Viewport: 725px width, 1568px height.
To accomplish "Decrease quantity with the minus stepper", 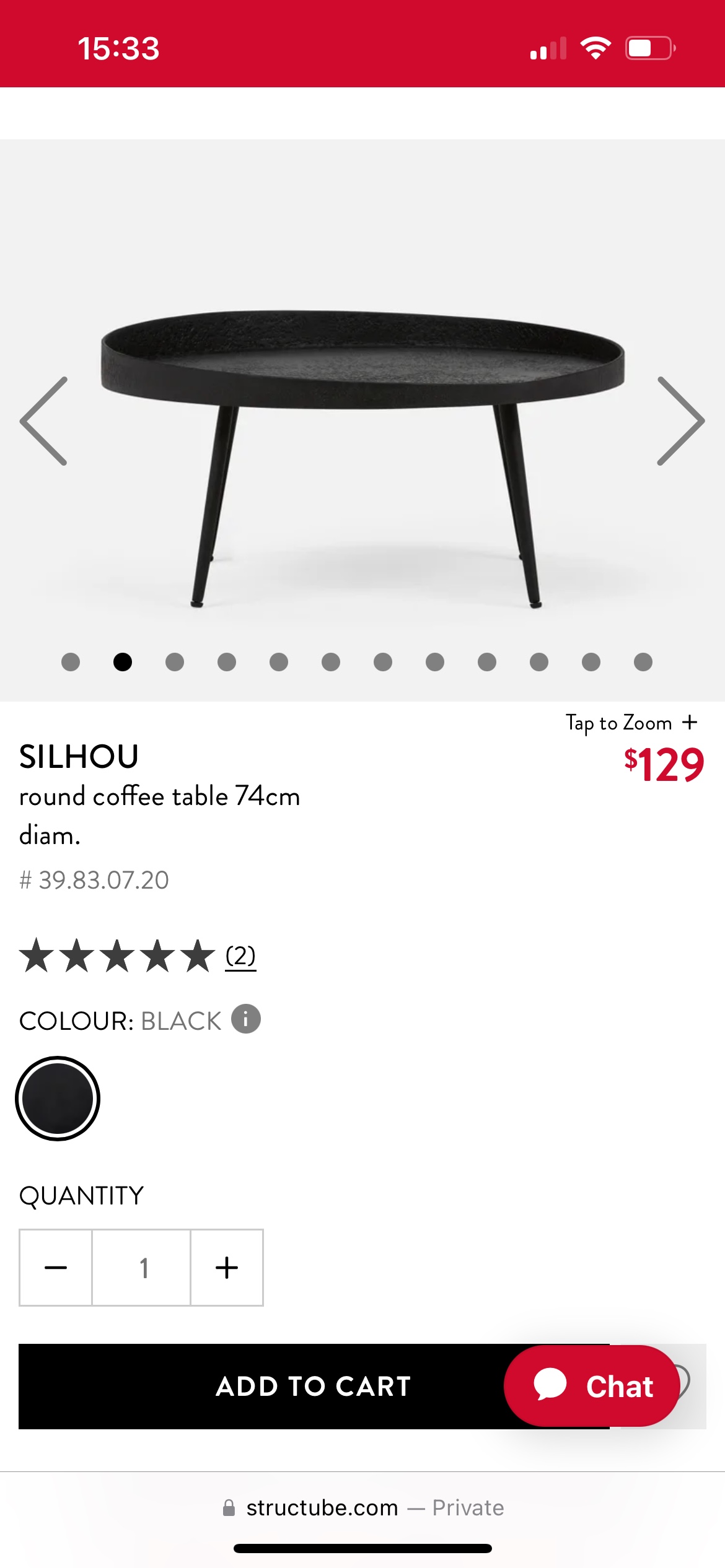I will click(x=55, y=1267).
